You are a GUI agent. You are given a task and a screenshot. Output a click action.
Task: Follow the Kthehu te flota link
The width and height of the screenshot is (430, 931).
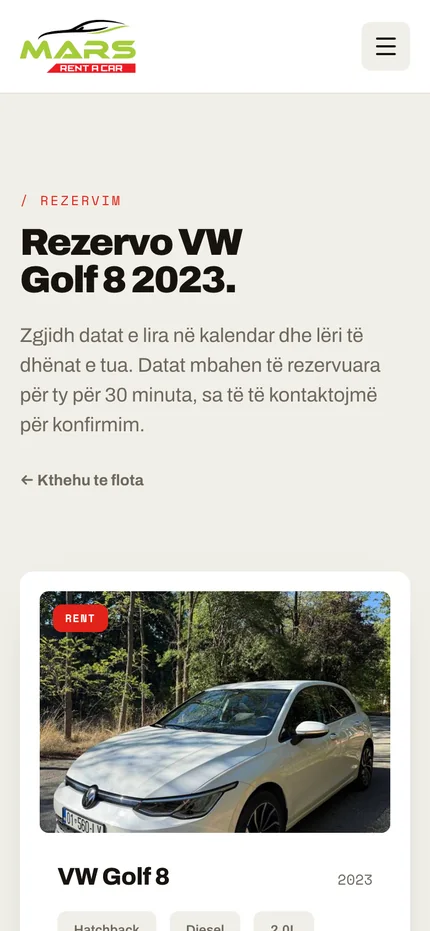click(x=82, y=480)
